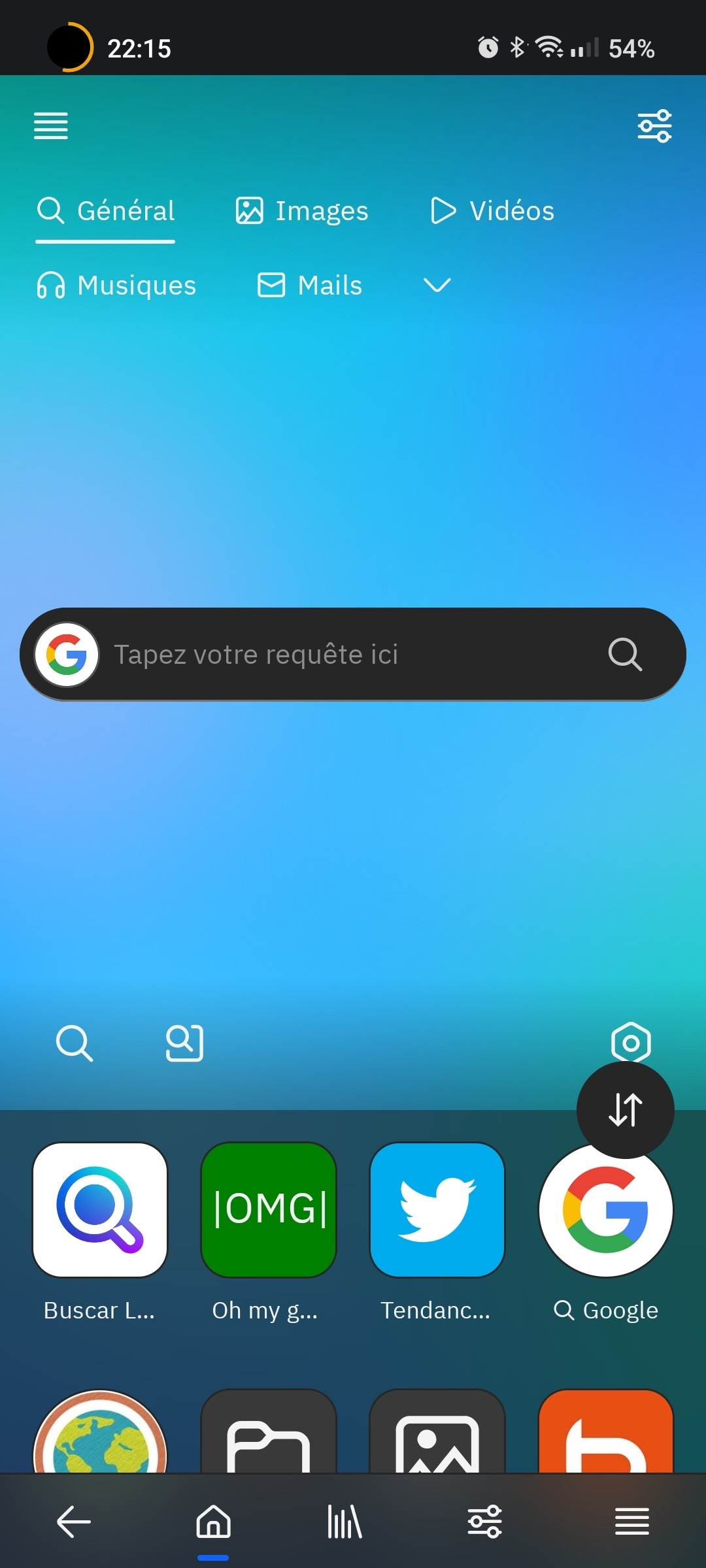Open the hexagon settings icon above shortcuts
This screenshot has height=1568, width=706.
tap(631, 1042)
